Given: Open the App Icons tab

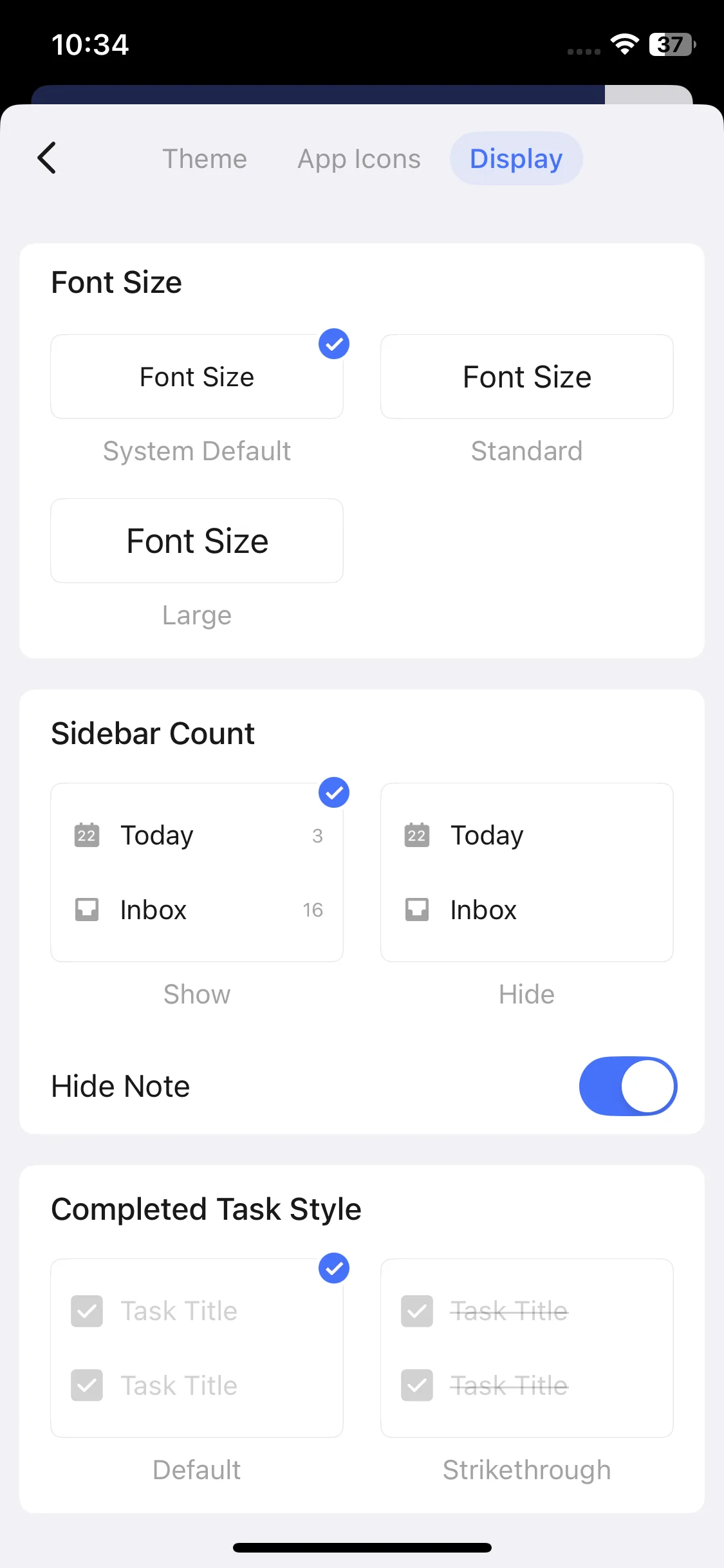Looking at the screenshot, I should (359, 159).
